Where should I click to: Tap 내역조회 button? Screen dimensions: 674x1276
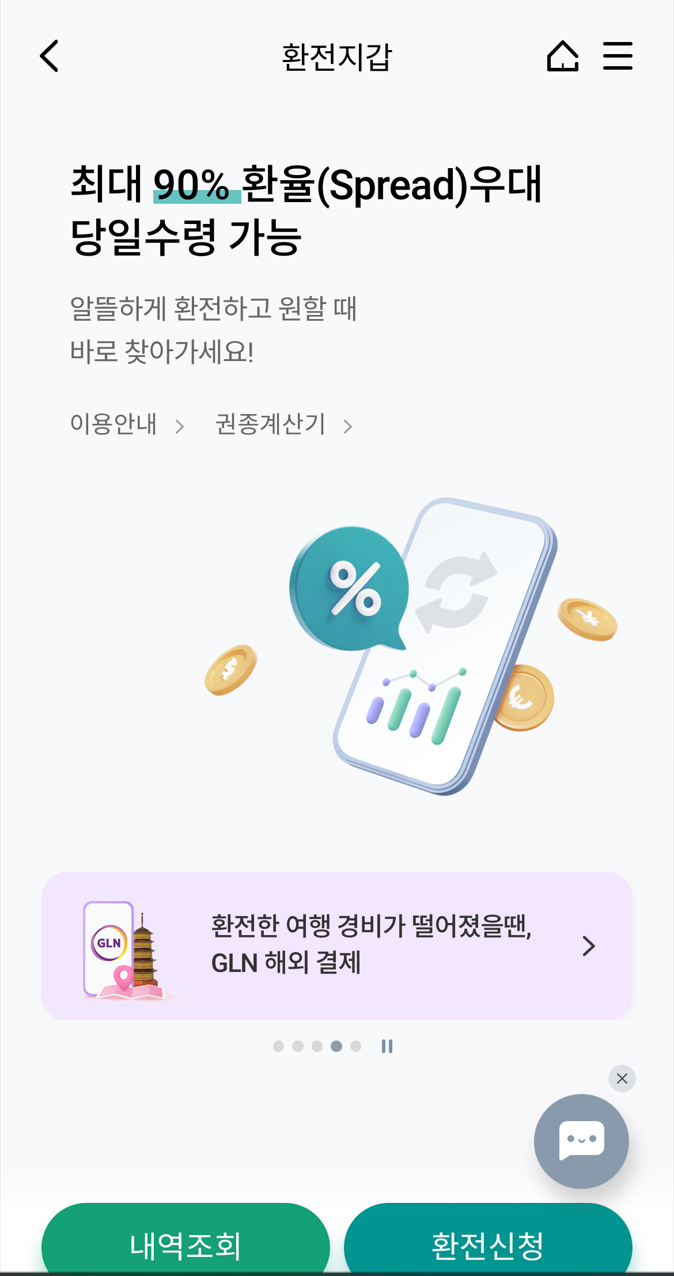coord(186,1243)
